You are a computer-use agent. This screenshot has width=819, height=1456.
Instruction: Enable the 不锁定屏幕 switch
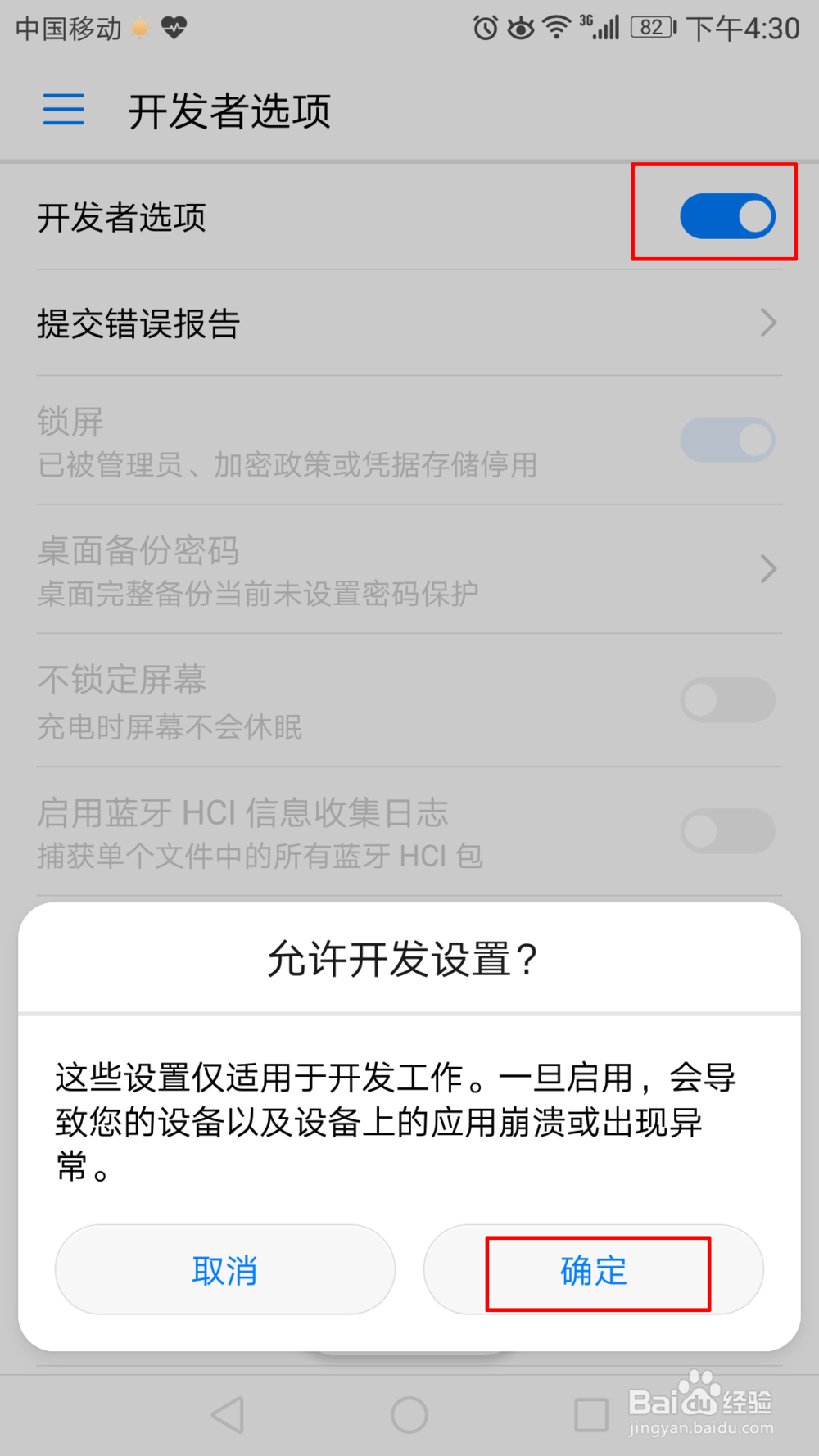[727, 700]
